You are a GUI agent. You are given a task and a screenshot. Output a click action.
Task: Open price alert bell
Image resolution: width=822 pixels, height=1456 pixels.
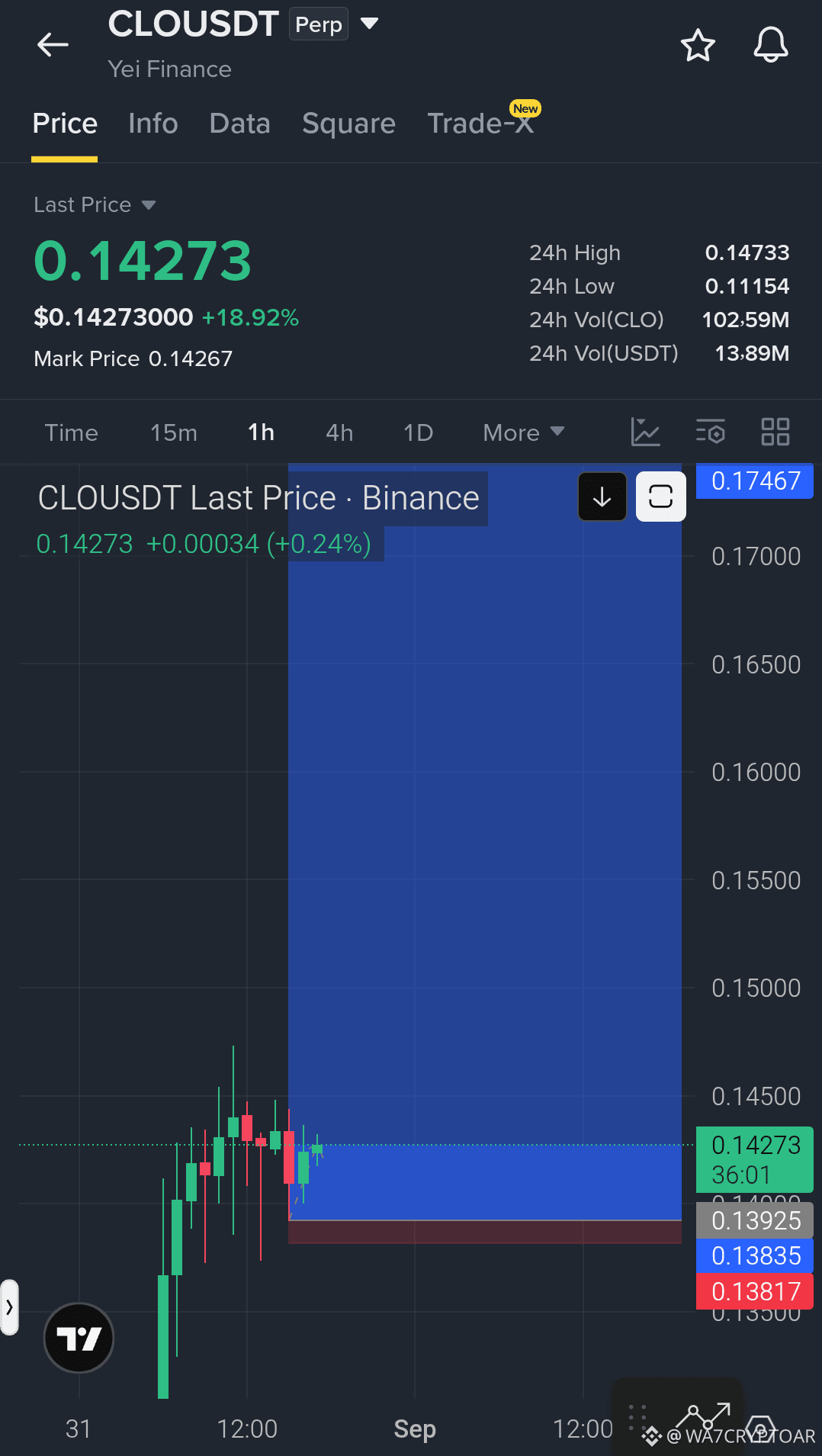(771, 45)
